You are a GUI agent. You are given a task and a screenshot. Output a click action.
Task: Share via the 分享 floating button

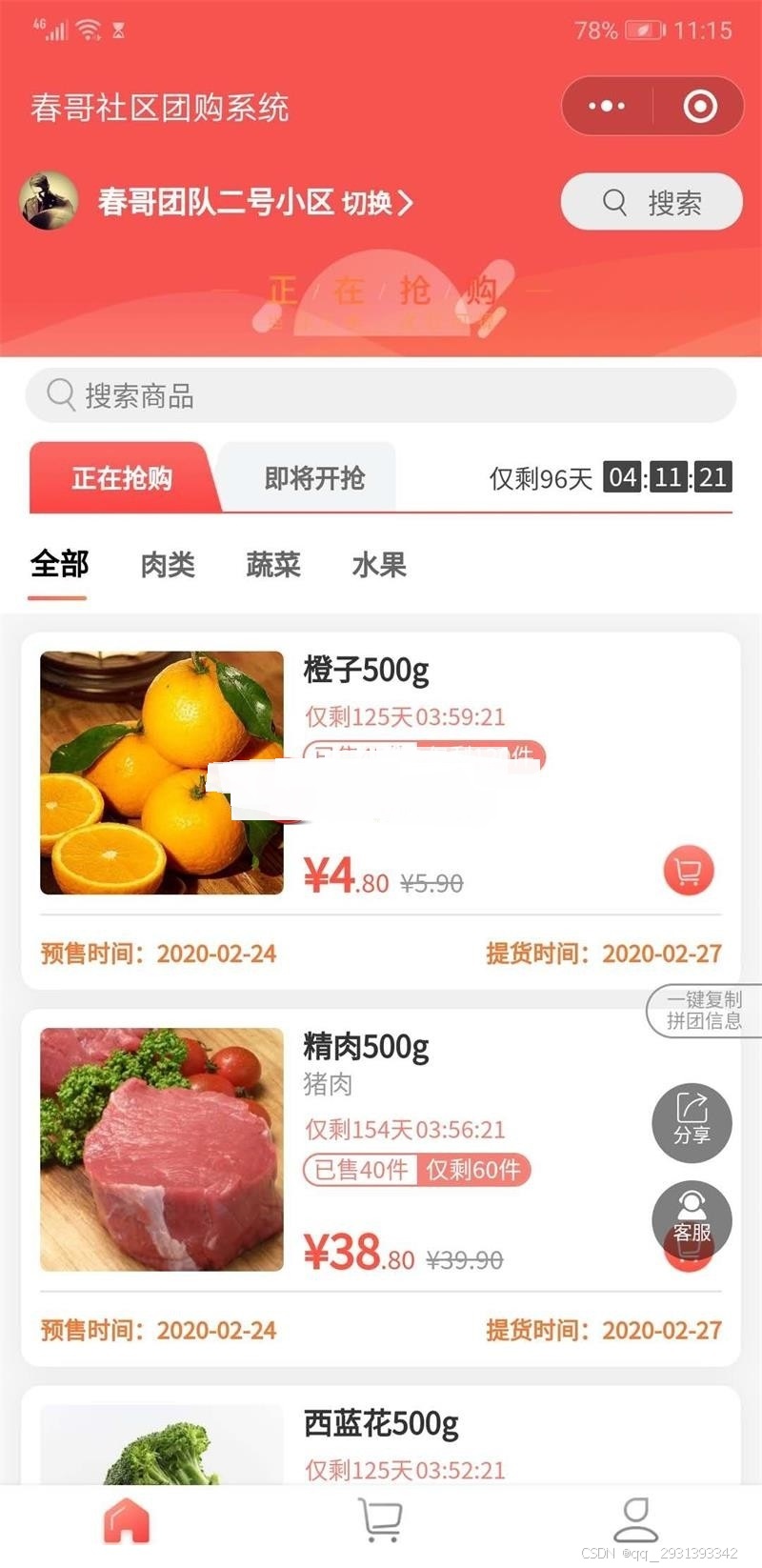pyautogui.click(x=692, y=1122)
